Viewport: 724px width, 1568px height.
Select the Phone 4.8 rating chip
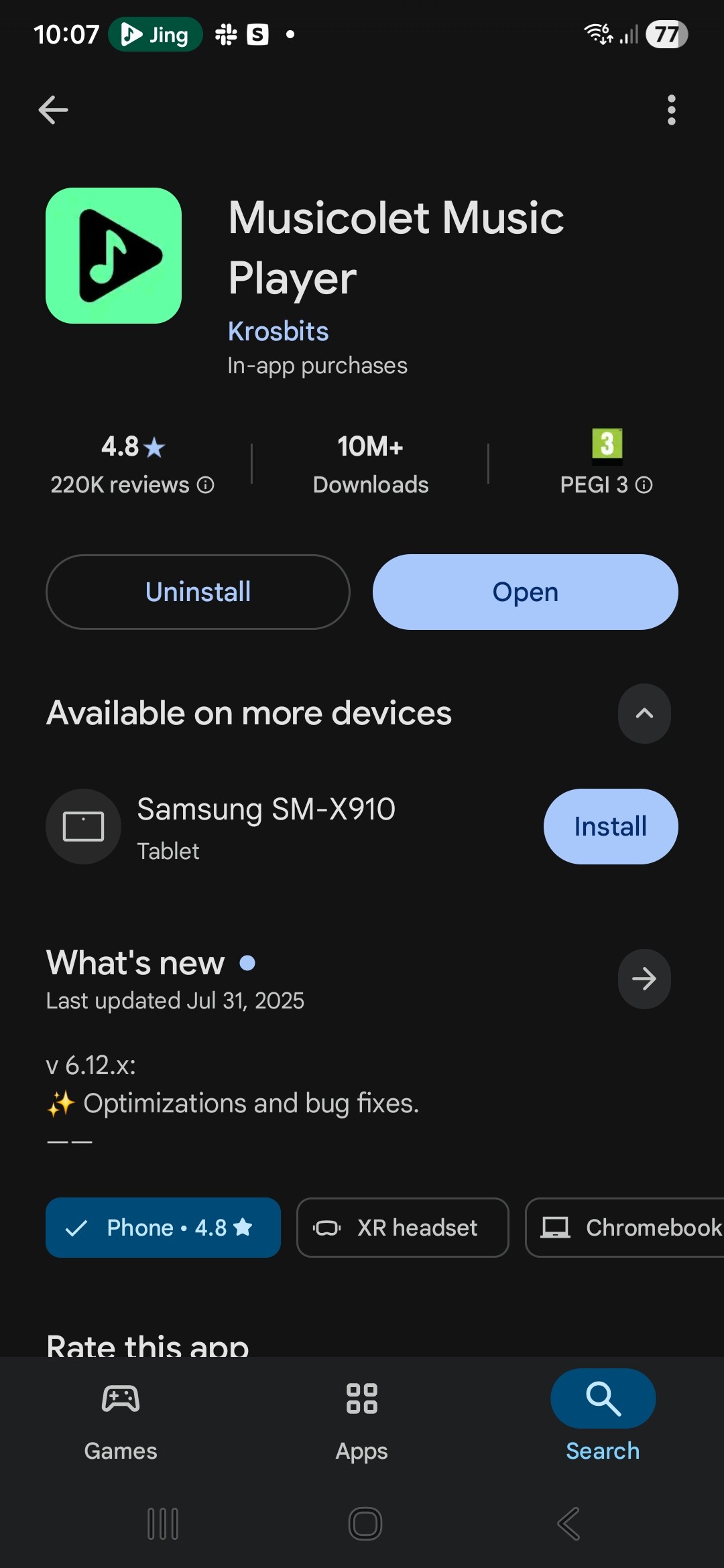(163, 1228)
